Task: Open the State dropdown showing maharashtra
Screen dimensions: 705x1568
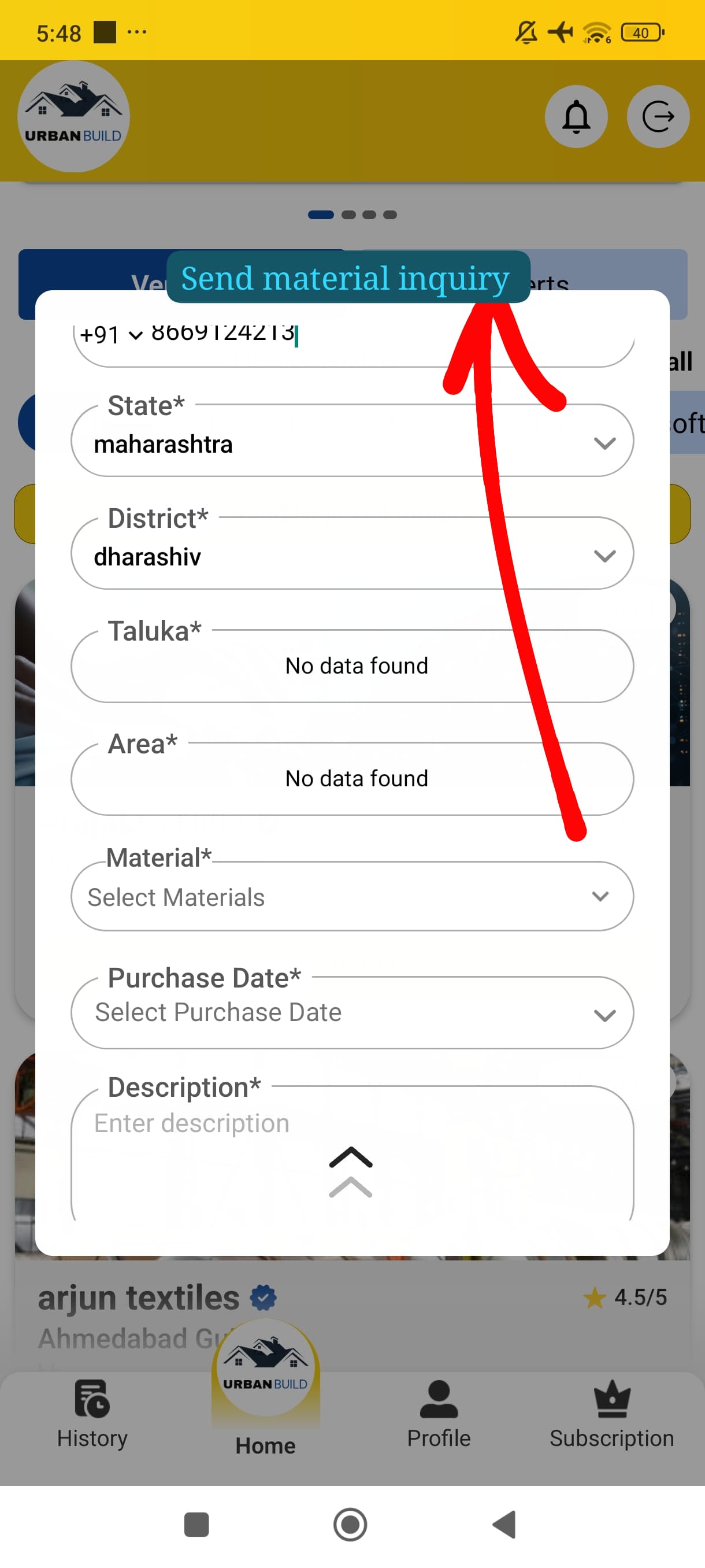Action: coord(351,442)
